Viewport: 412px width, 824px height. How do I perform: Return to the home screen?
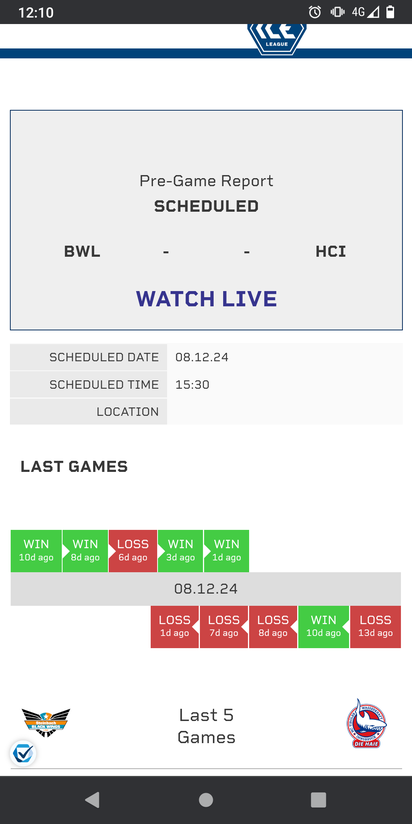point(206,800)
